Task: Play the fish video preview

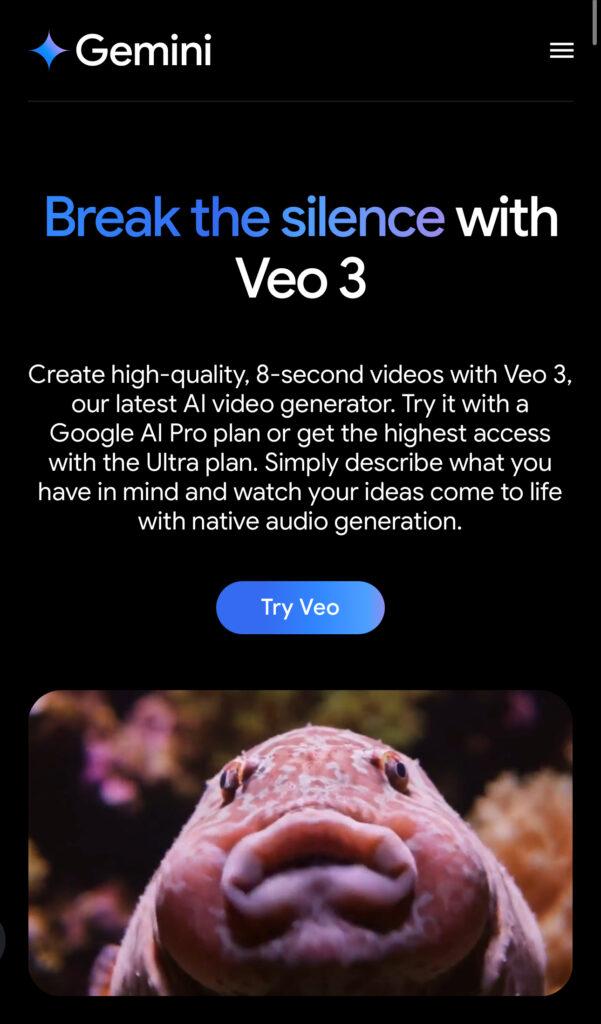Action: point(300,842)
